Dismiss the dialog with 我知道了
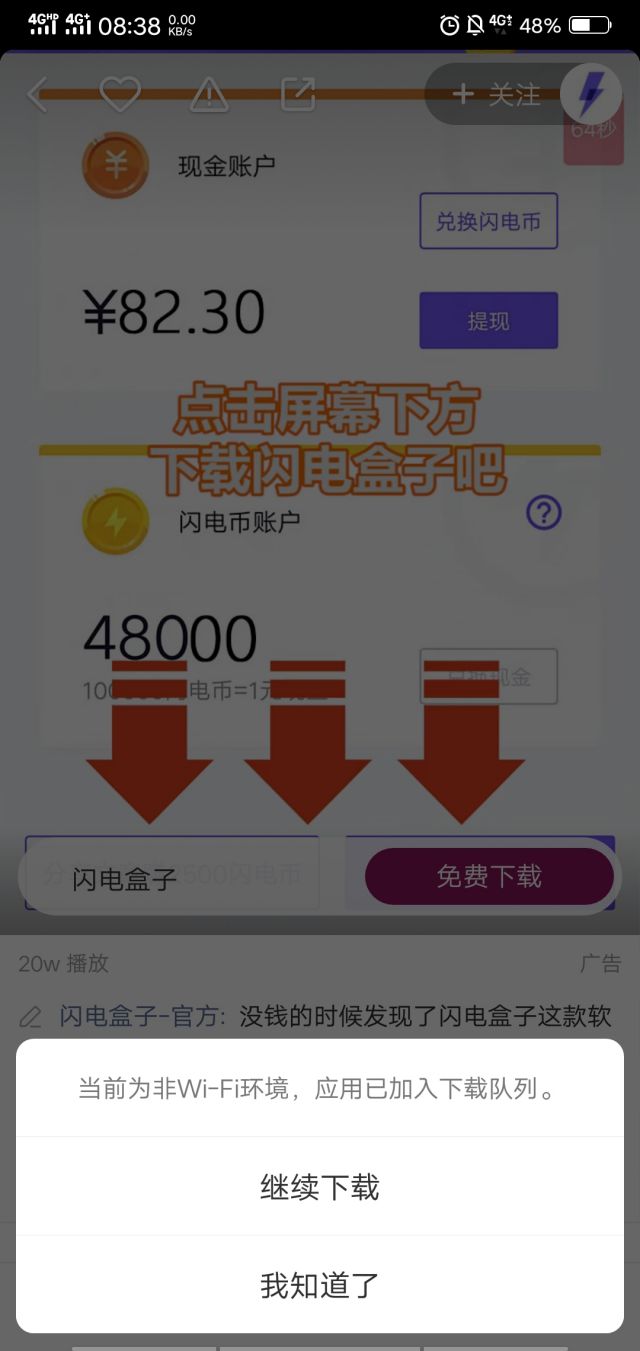Image resolution: width=640 pixels, height=1351 pixels. tap(320, 1285)
